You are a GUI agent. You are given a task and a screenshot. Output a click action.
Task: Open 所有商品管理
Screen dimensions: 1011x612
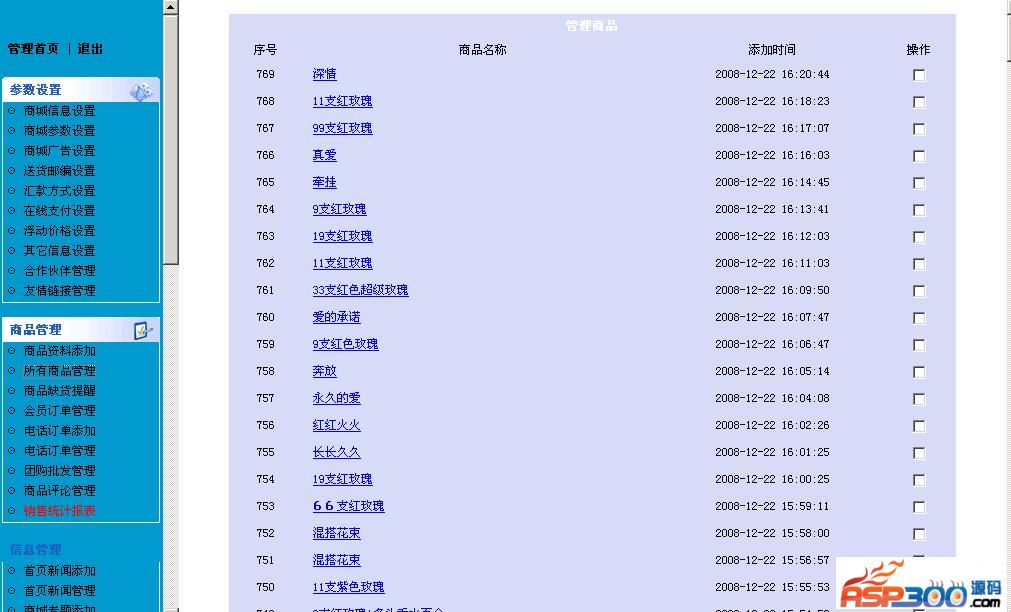pyautogui.click(x=59, y=371)
